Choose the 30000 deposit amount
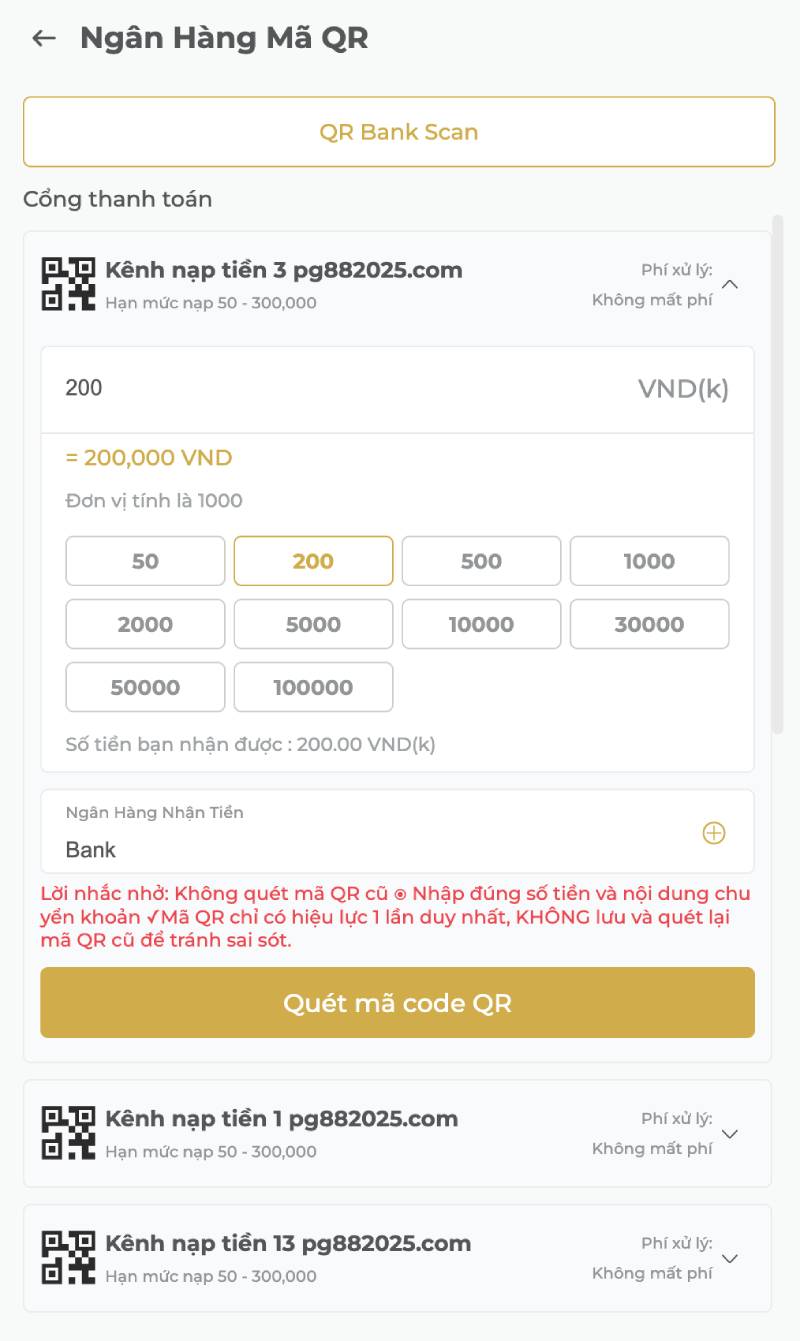The image size is (800, 1341). [x=649, y=624]
